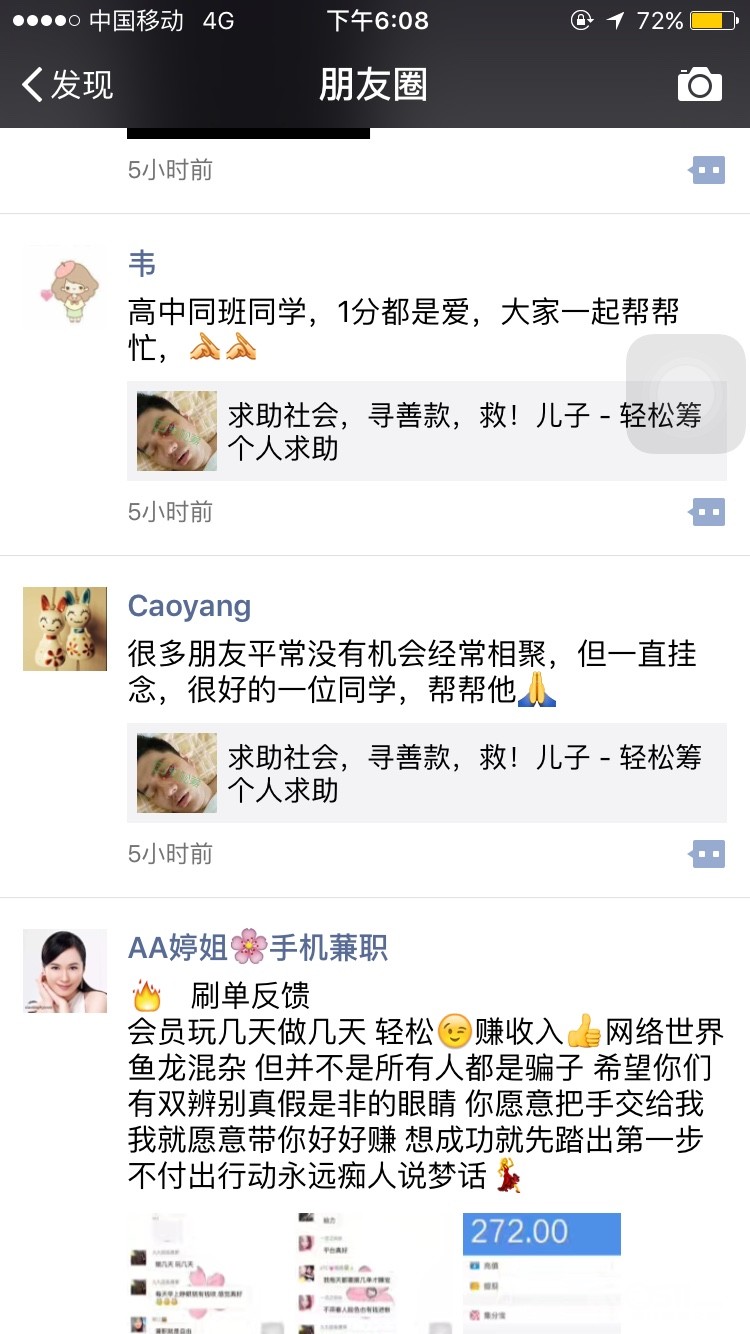Open the camera to post a moment
The image size is (750, 1334).
pos(699,85)
